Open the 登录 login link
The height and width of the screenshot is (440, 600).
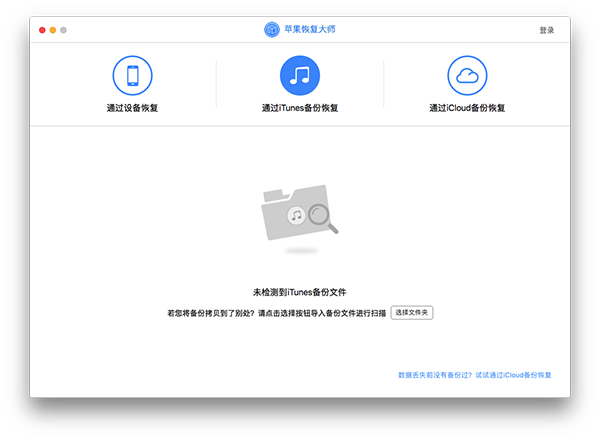547,30
